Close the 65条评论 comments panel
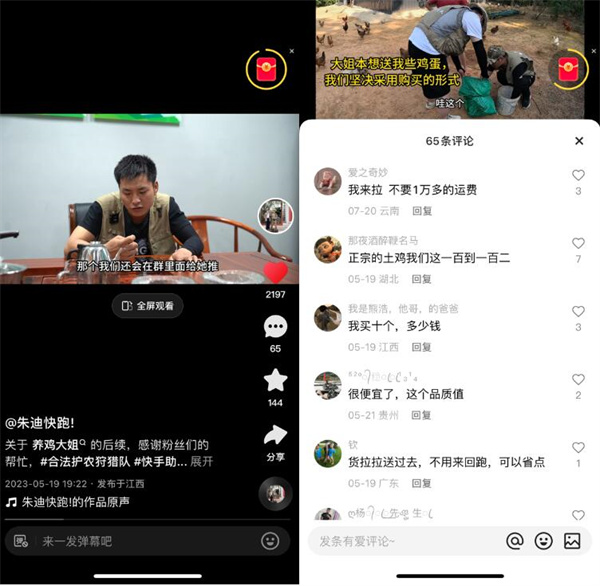Image resolution: width=600 pixels, height=586 pixels. point(579,141)
